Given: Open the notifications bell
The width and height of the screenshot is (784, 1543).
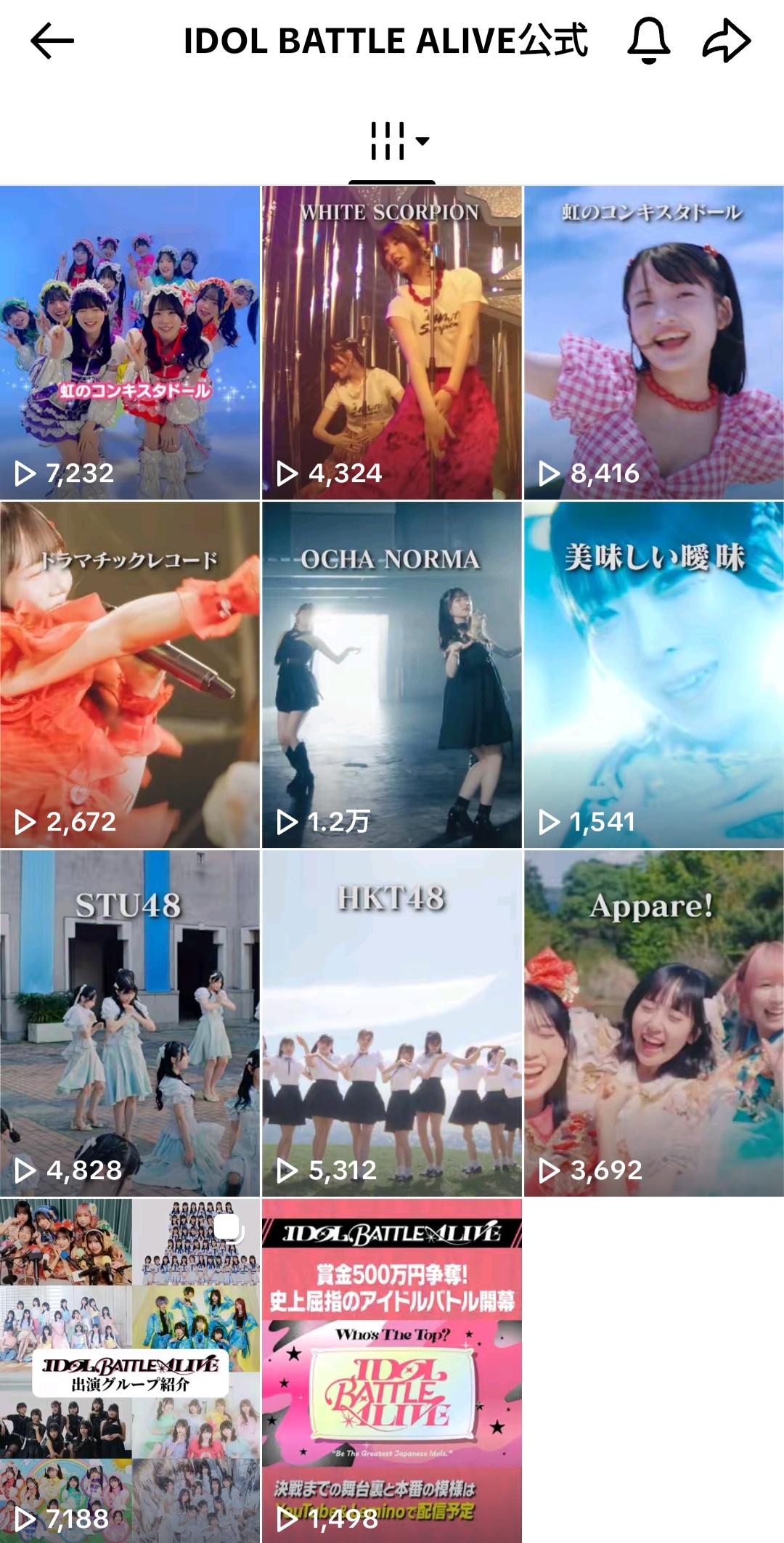Looking at the screenshot, I should 648,41.
